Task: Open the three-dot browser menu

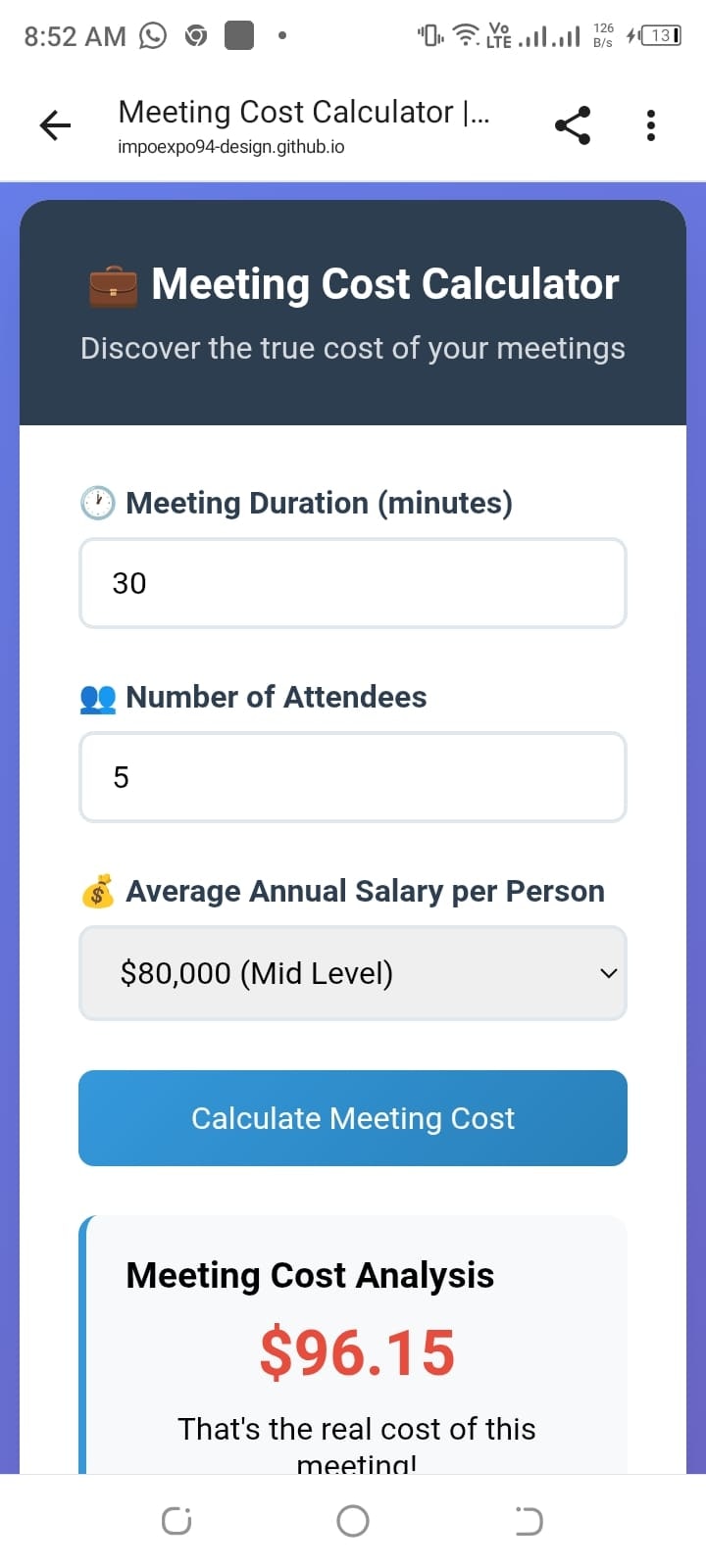Action: point(650,125)
